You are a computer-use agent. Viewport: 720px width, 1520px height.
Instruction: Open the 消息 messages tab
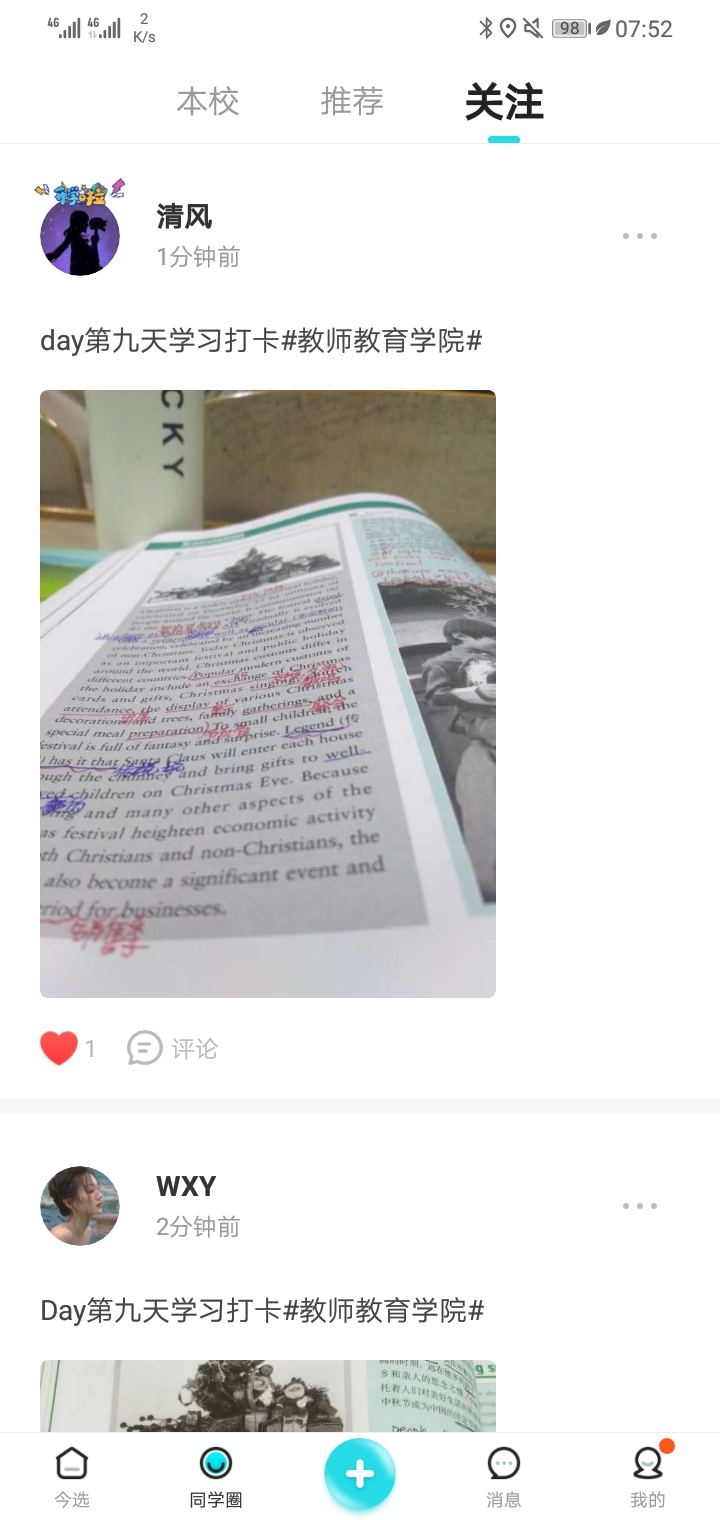[x=504, y=1477]
